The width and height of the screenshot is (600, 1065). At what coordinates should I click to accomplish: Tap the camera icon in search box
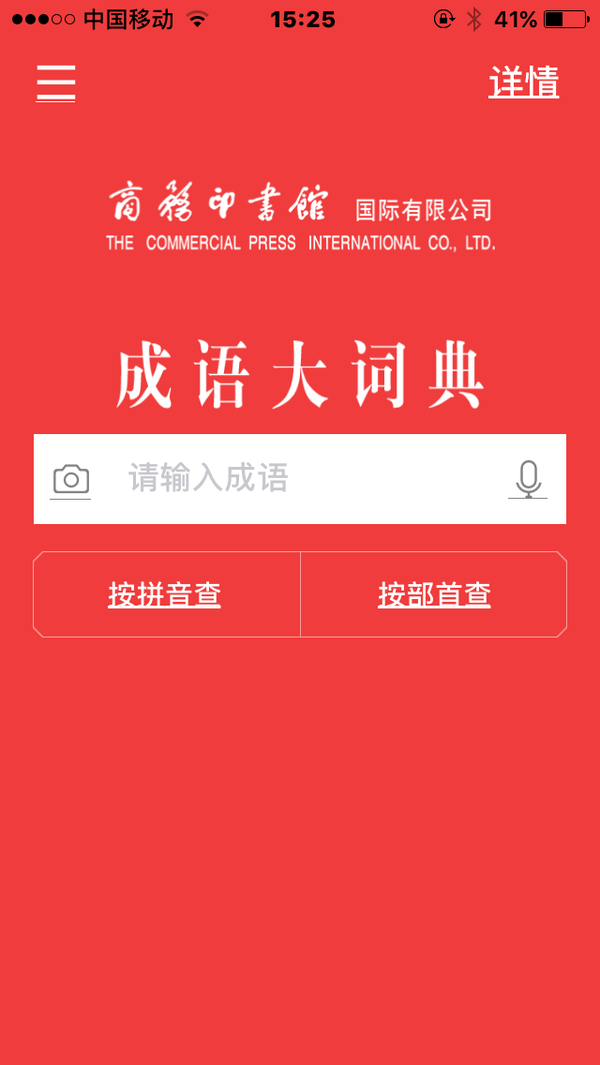coord(71,480)
